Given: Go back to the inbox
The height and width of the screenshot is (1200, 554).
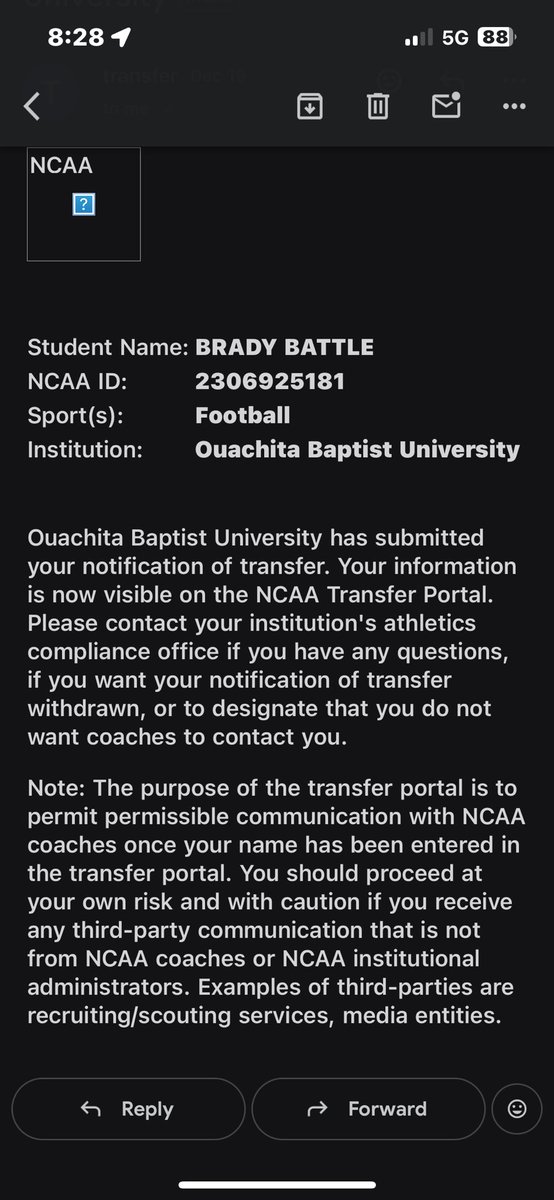Looking at the screenshot, I should tap(32, 107).
